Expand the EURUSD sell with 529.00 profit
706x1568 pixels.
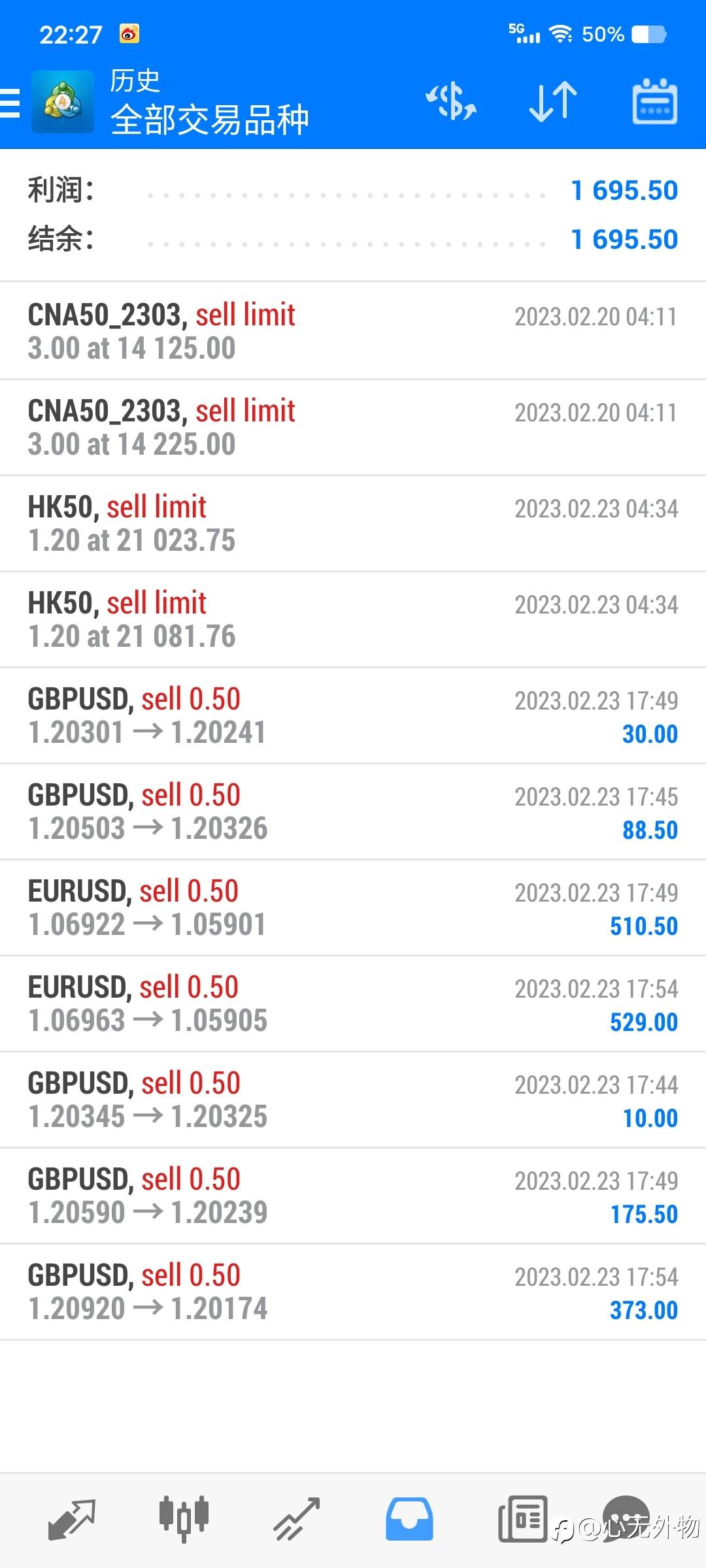(353, 1004)
